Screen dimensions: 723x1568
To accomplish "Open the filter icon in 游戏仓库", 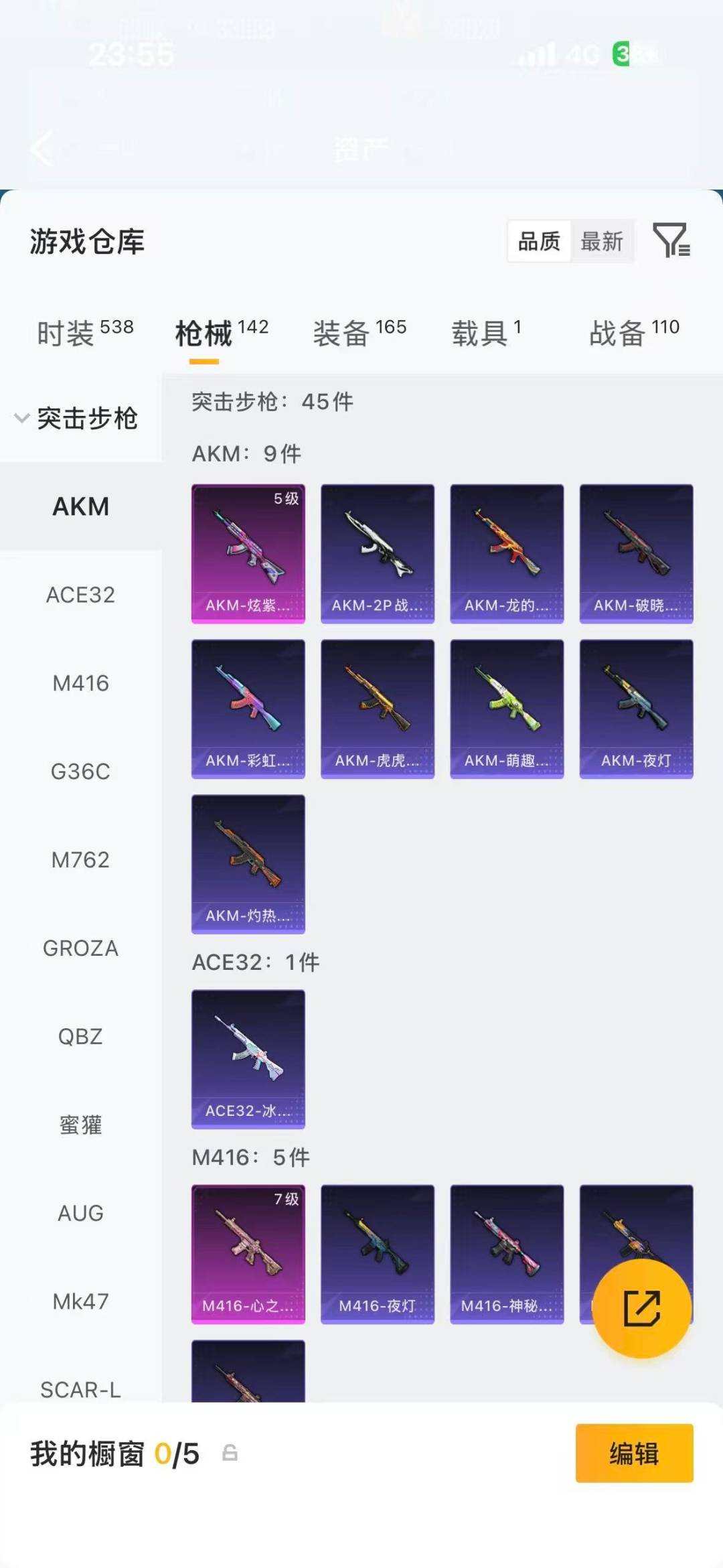I will (x=671, y=240).
